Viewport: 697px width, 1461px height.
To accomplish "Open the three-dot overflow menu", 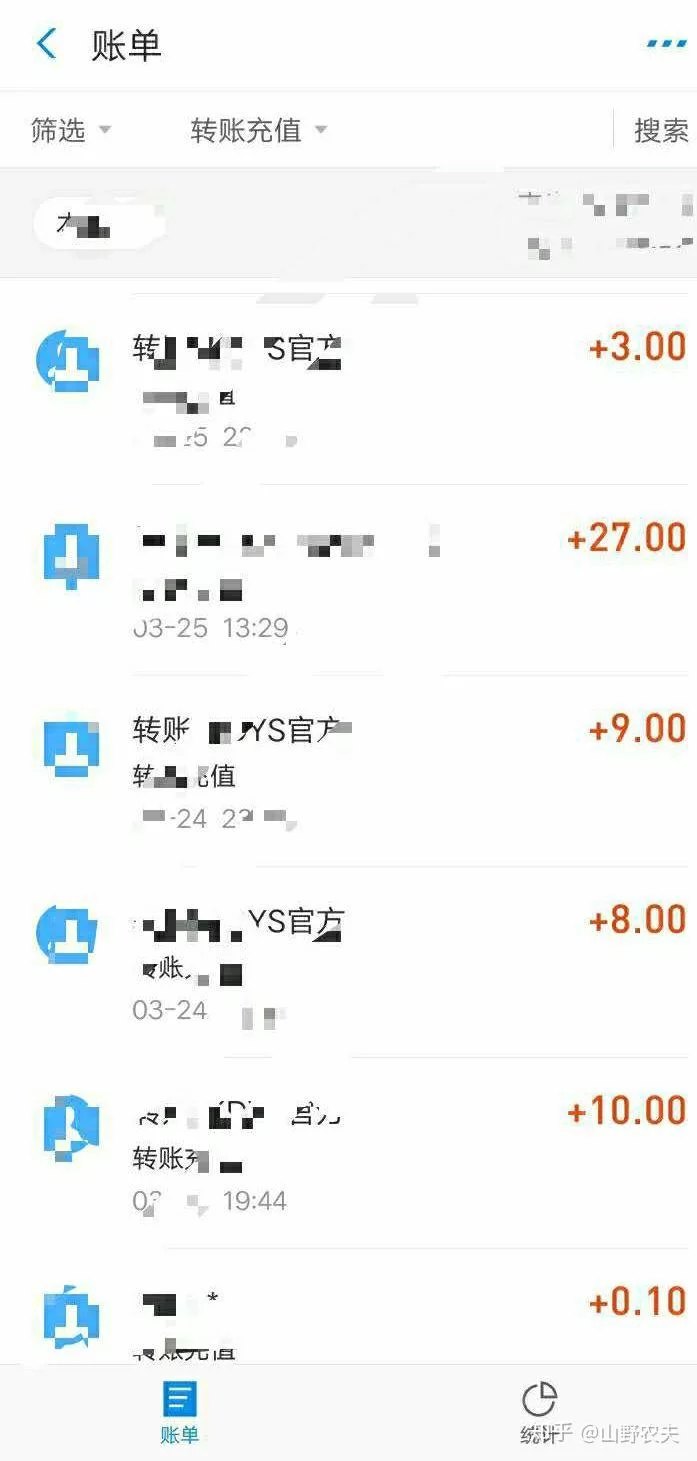I will pos(666,44).
